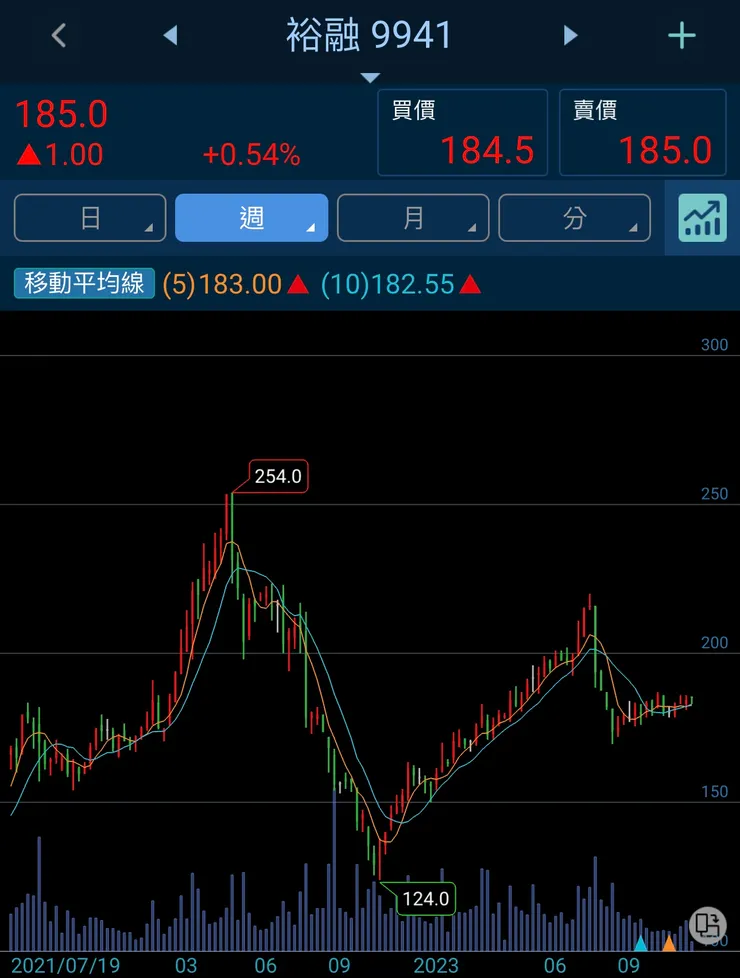740x978 pixels.
Task: Switch to the 日 daily chart
Action: [x=90, y=218]
